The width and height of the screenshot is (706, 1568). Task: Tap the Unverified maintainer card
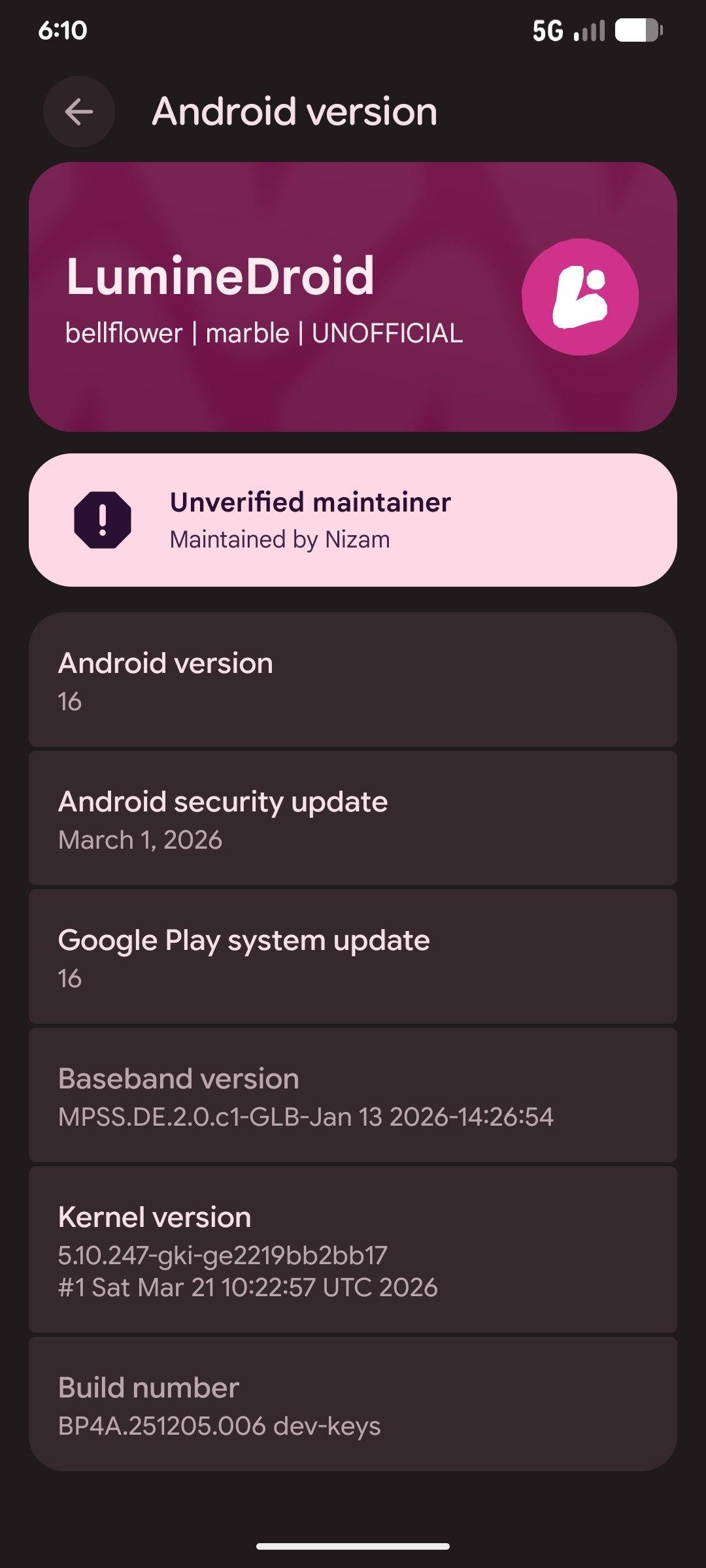pos(353,520)
